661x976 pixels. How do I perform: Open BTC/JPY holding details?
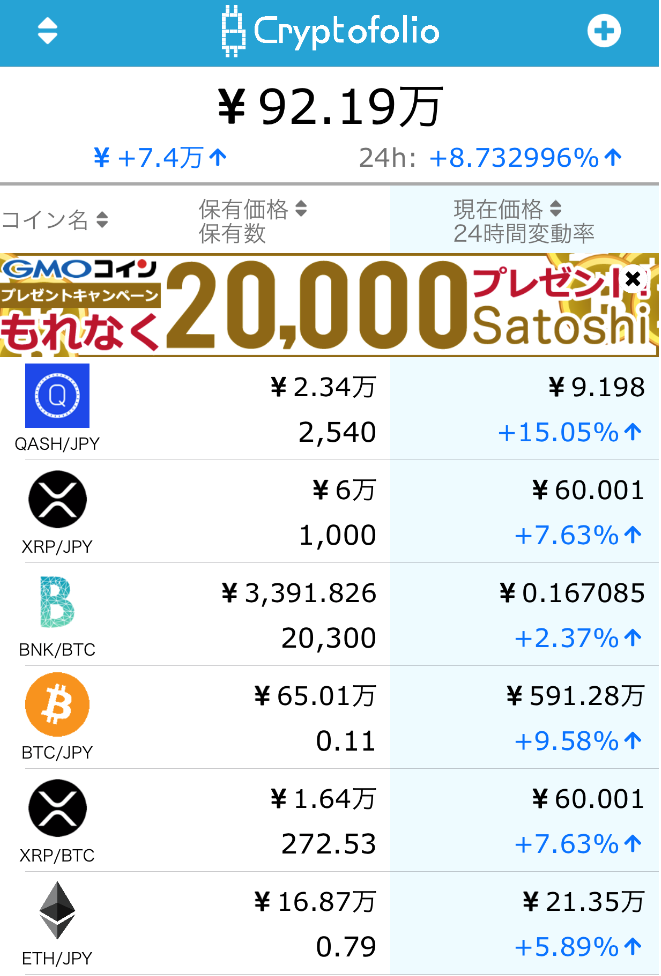[x=330, y=718]
